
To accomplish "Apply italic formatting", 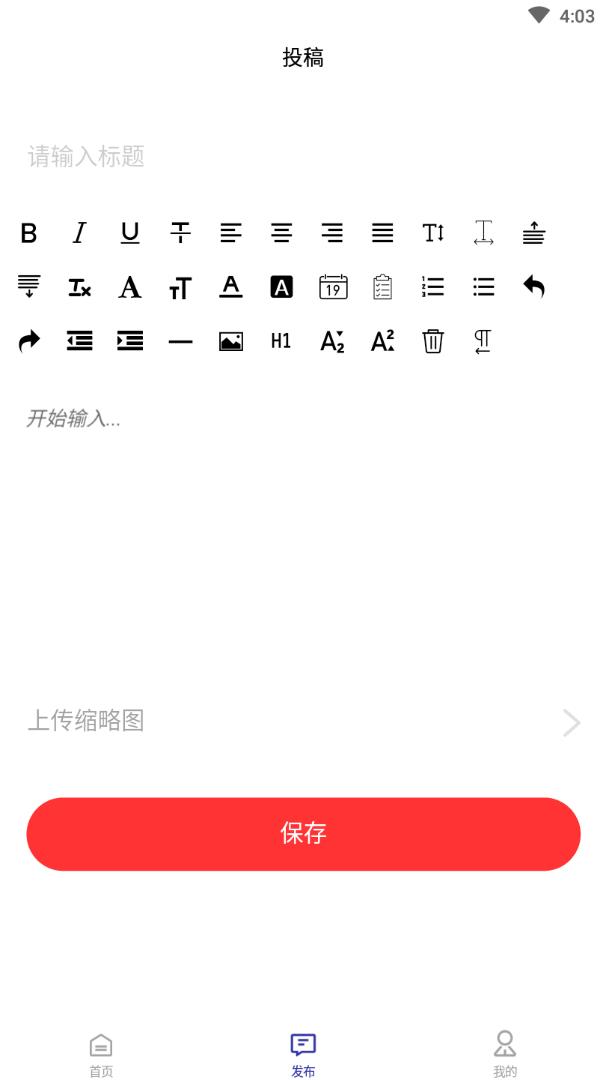I will (79, 234).
